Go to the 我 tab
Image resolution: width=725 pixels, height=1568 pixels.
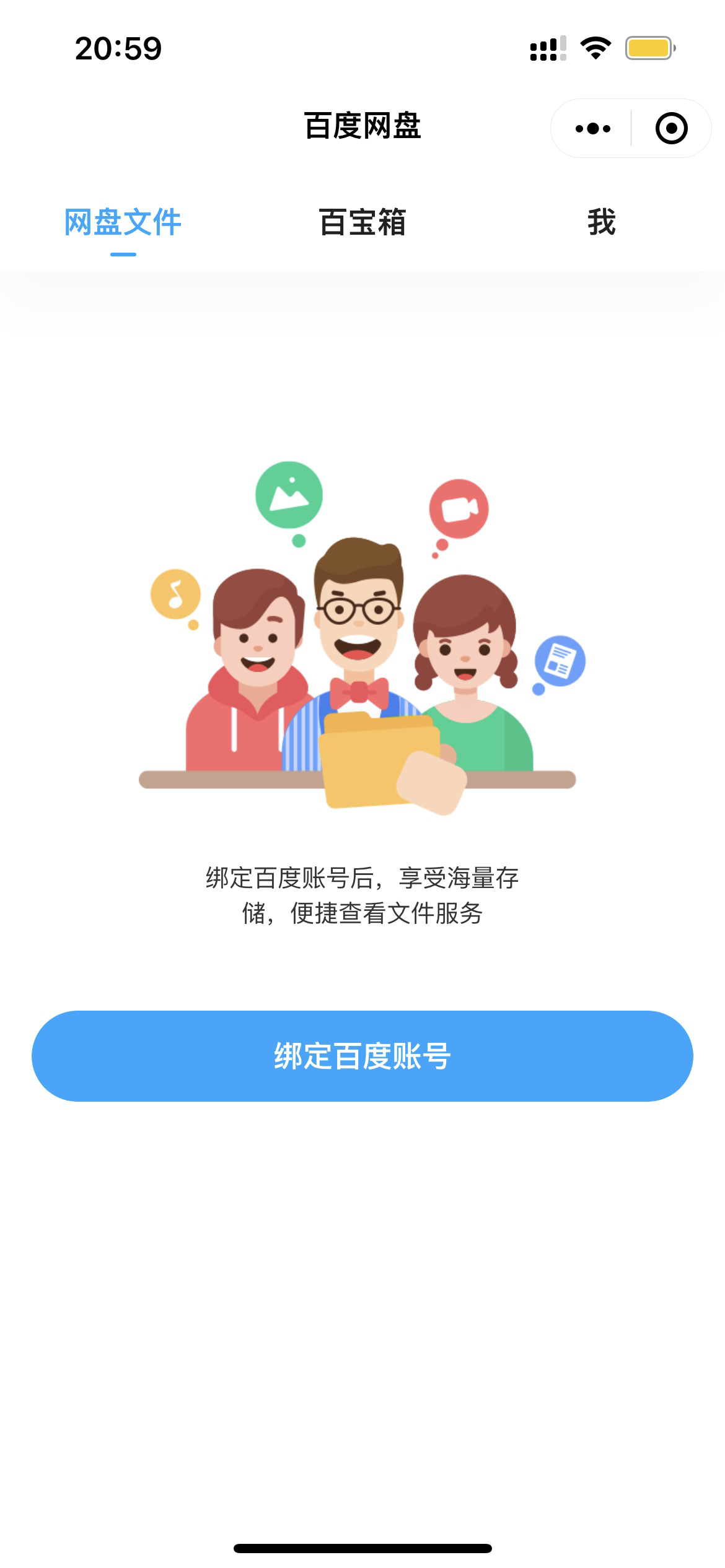[x=601, y=223]
